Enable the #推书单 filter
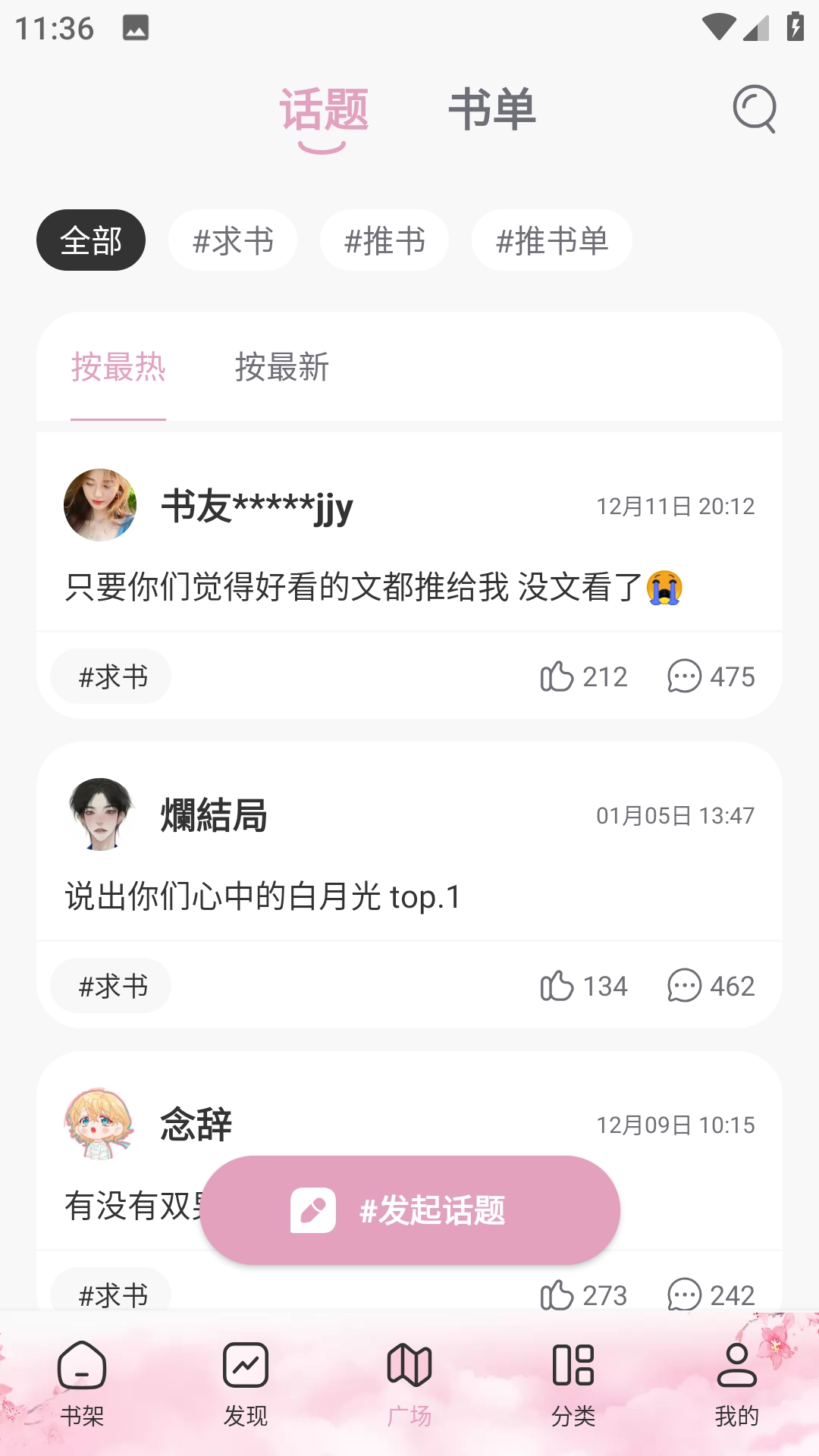 (x=551, y=240)
